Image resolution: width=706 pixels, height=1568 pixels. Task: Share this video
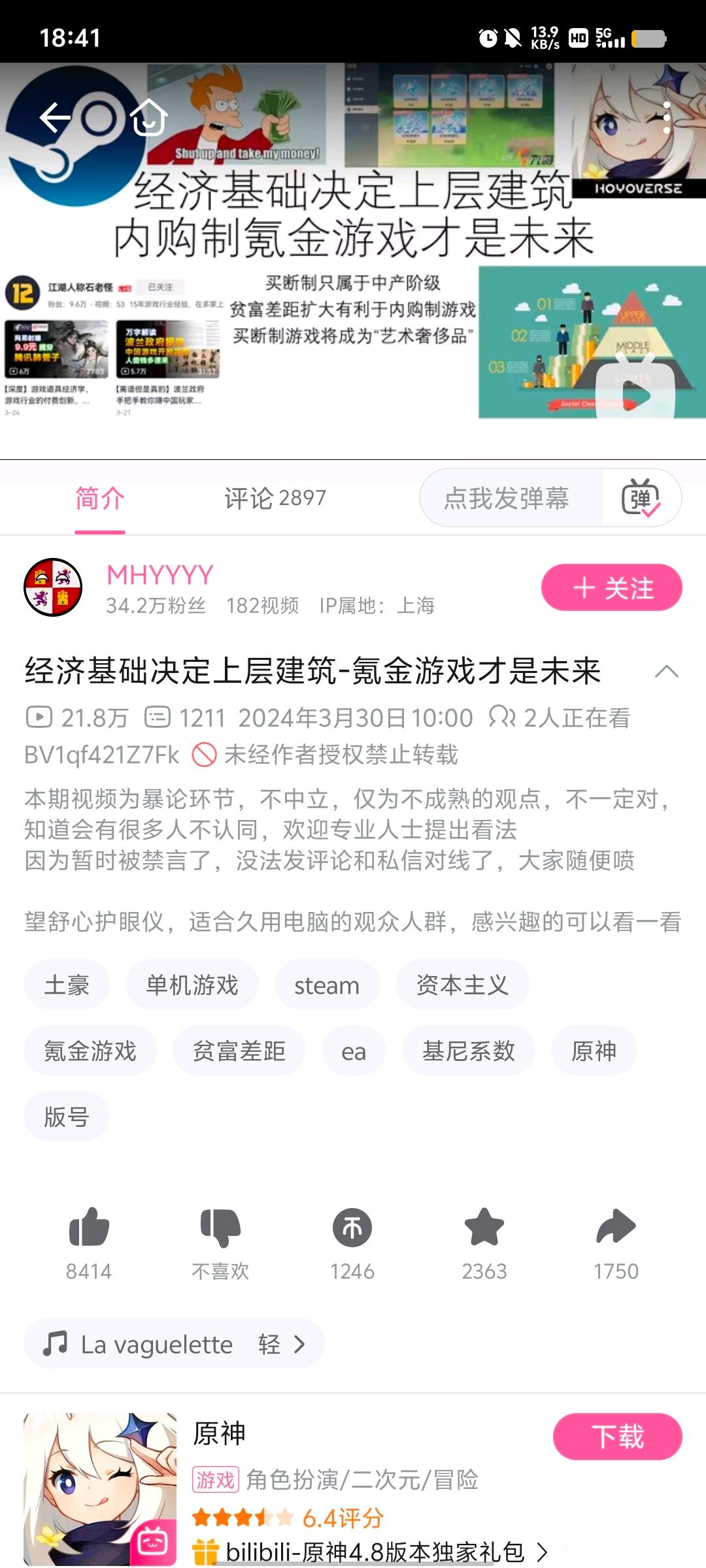(616, 1228)
